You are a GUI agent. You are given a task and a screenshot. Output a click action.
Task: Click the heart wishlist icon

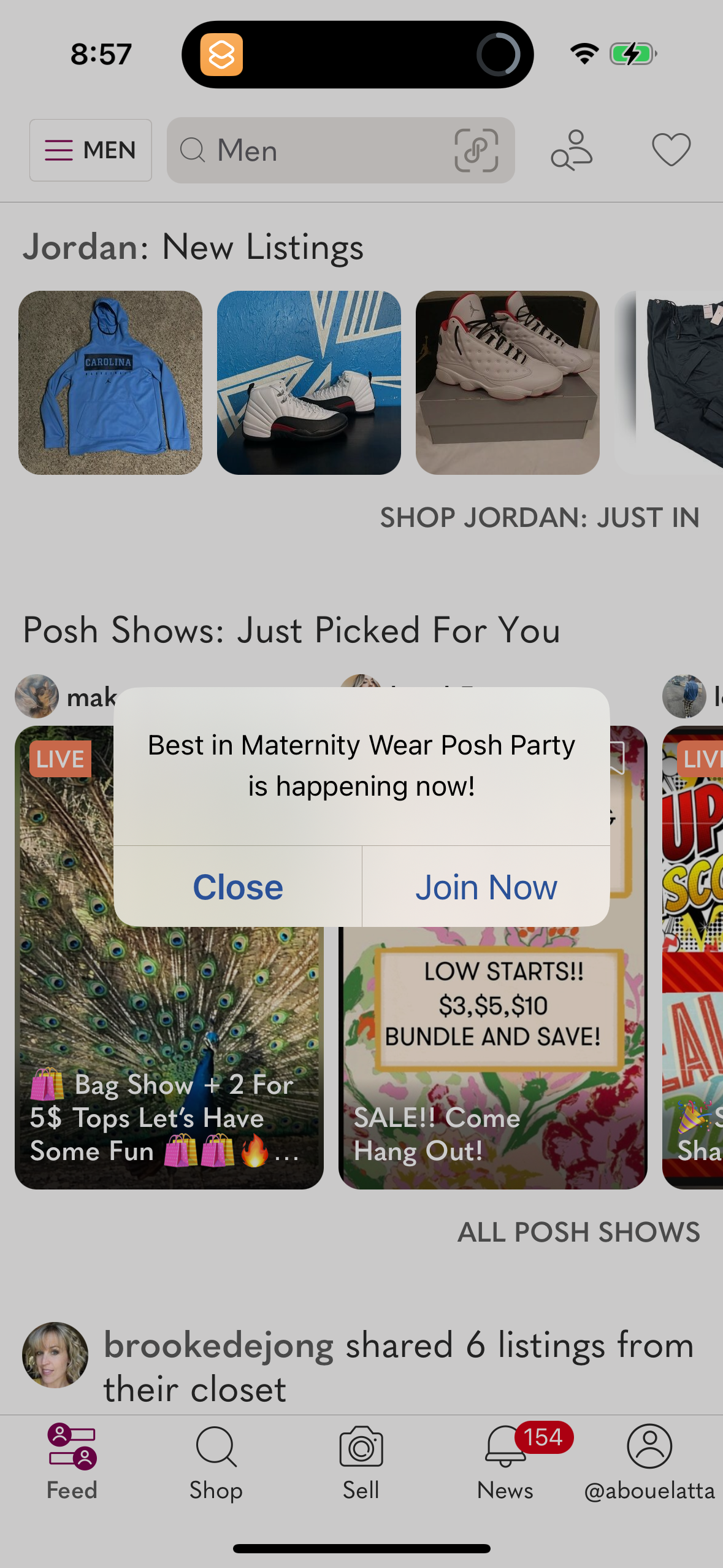671,150
